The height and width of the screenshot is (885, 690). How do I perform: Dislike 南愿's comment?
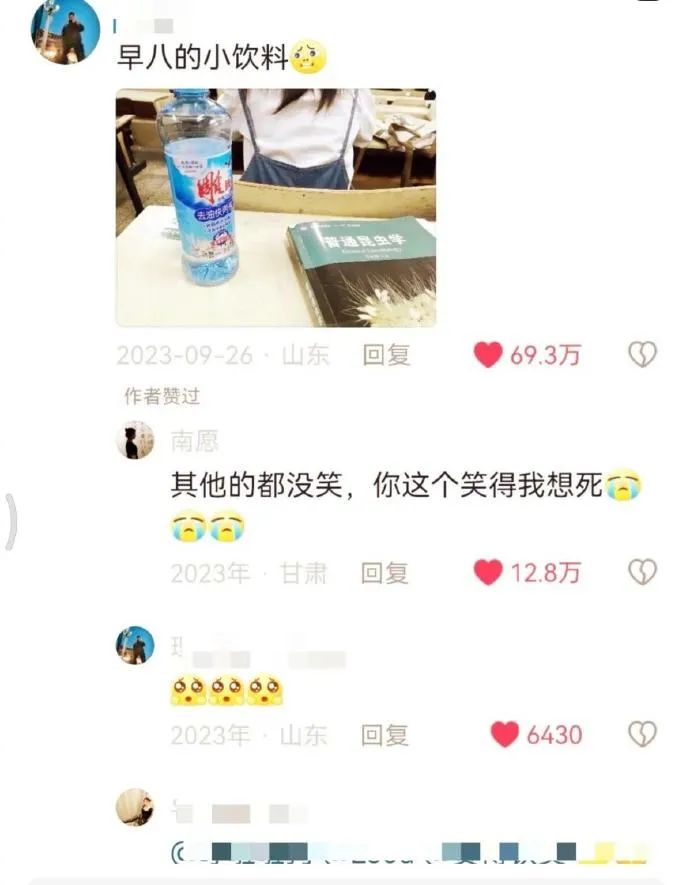(x=642, y=573)
